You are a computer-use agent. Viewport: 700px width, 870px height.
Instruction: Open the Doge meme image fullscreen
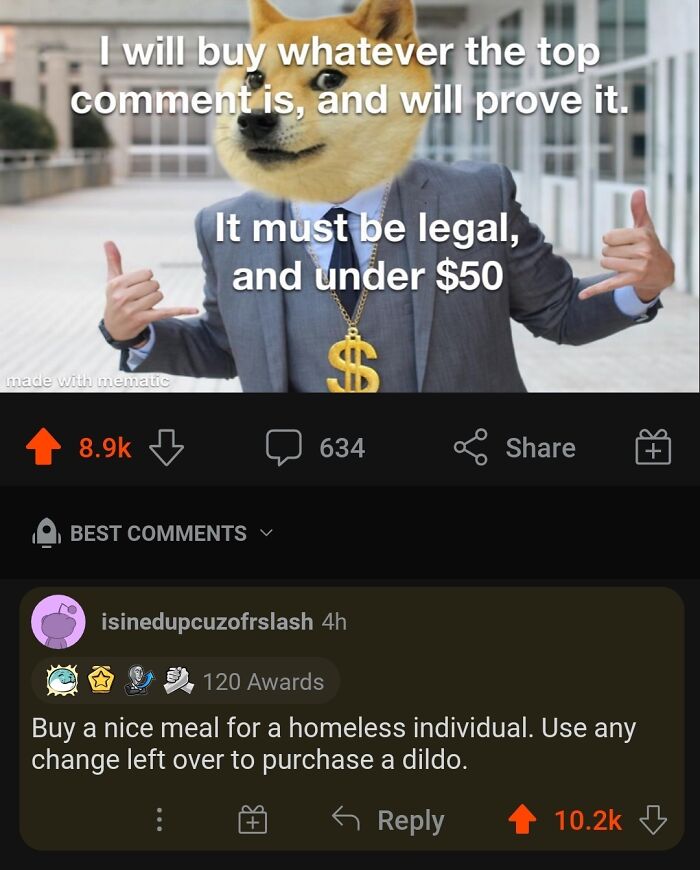coord(350,196)
